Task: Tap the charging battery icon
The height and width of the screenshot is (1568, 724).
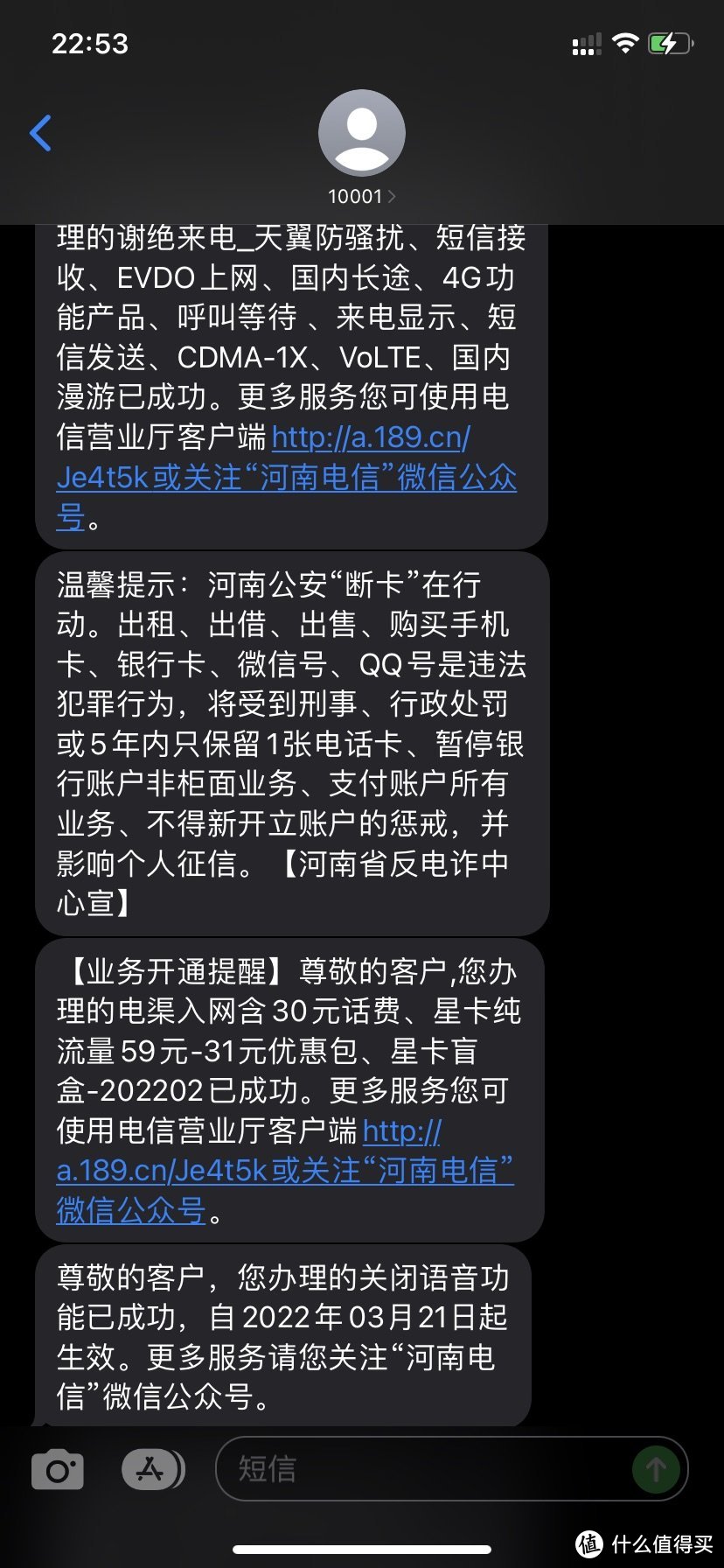Action: pyautogui.click(x=668, y=42)
